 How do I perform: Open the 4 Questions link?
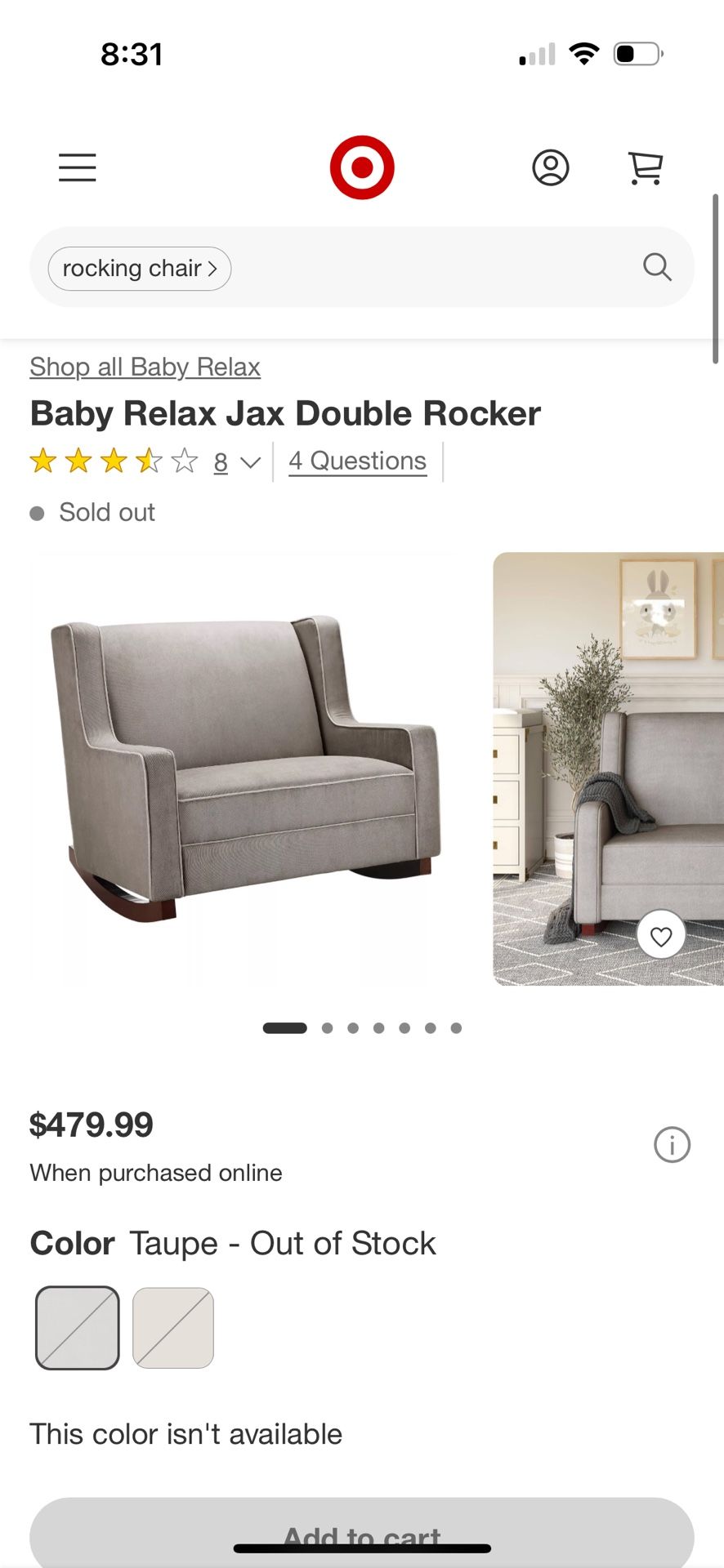coord(357,461)
